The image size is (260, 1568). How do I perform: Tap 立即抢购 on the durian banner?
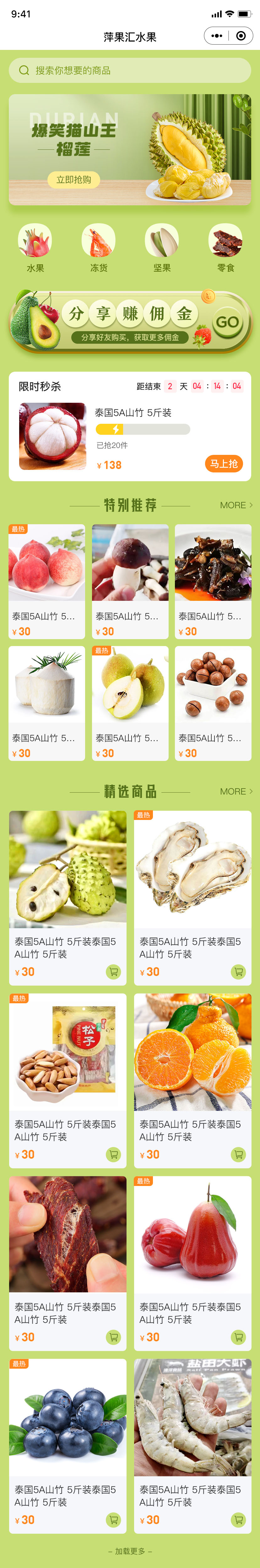74,180
